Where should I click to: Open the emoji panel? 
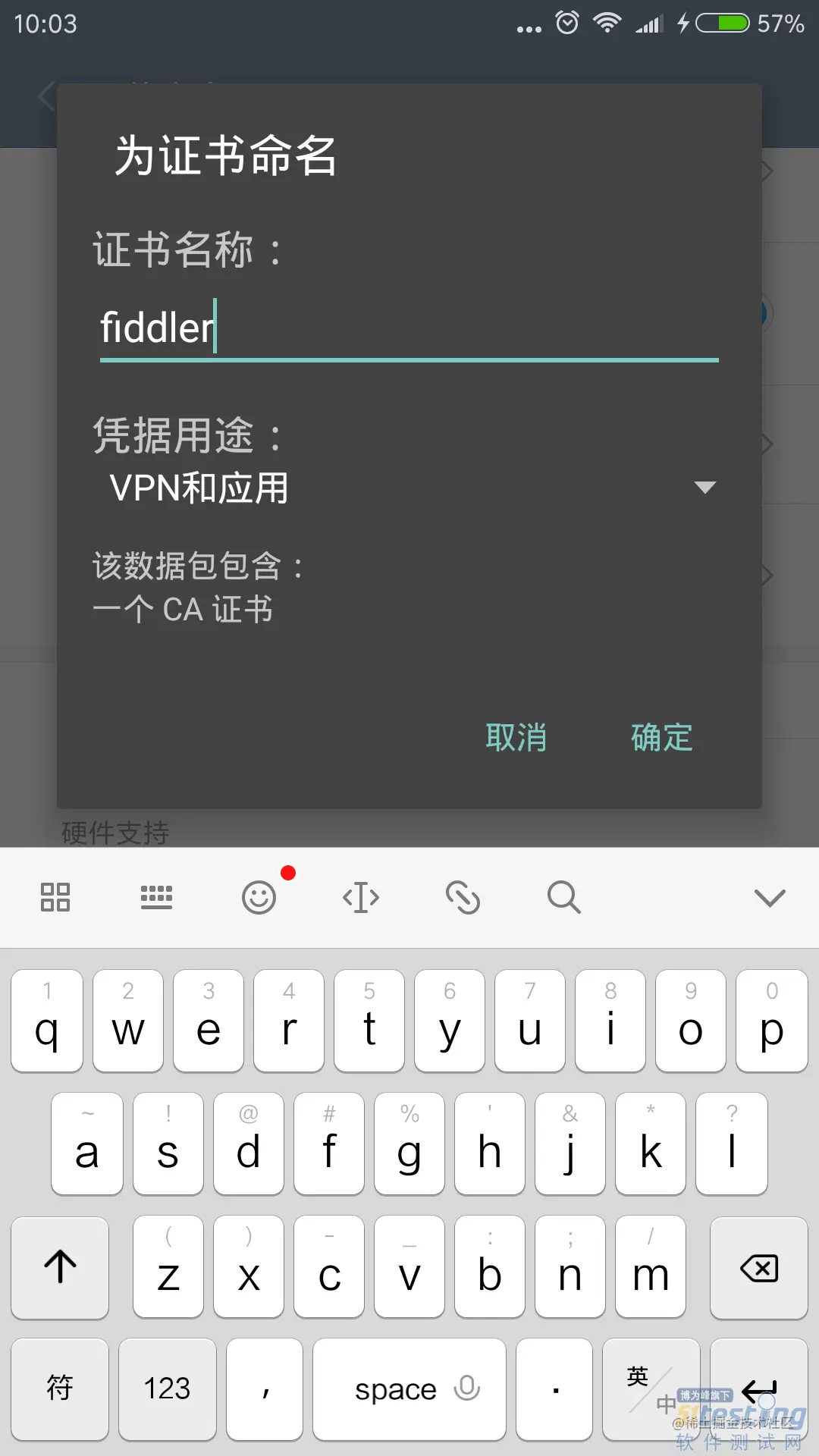tap(259, 898)
